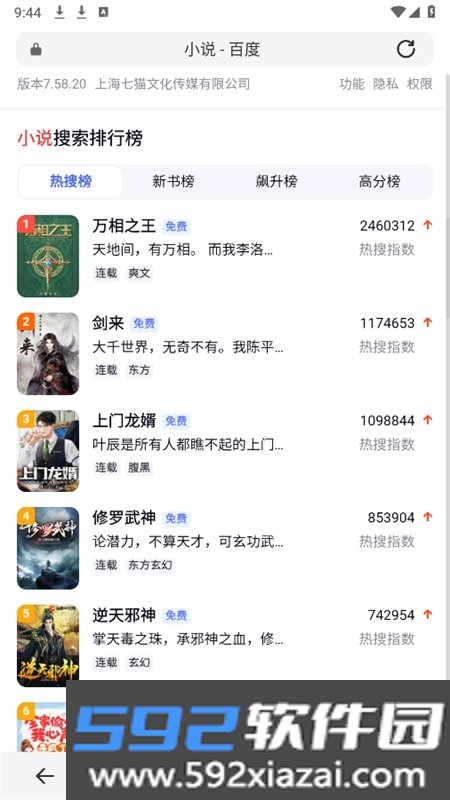The image size is (450, 800).
Task: Switch to the 新书榜 tab
Action: click(173, 182)
